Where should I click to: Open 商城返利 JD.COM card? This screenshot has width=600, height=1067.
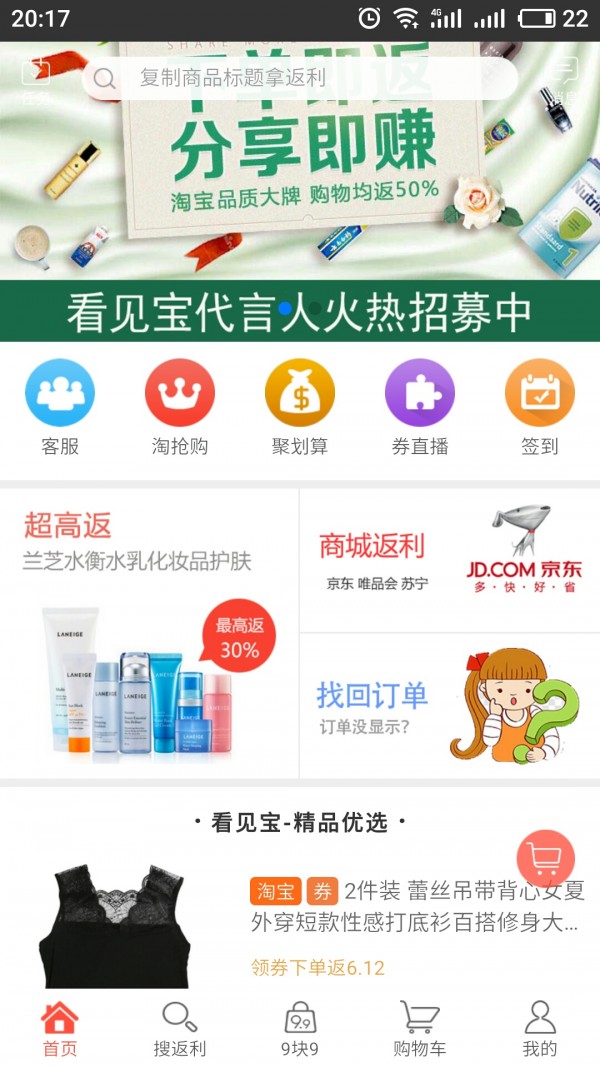450,560
